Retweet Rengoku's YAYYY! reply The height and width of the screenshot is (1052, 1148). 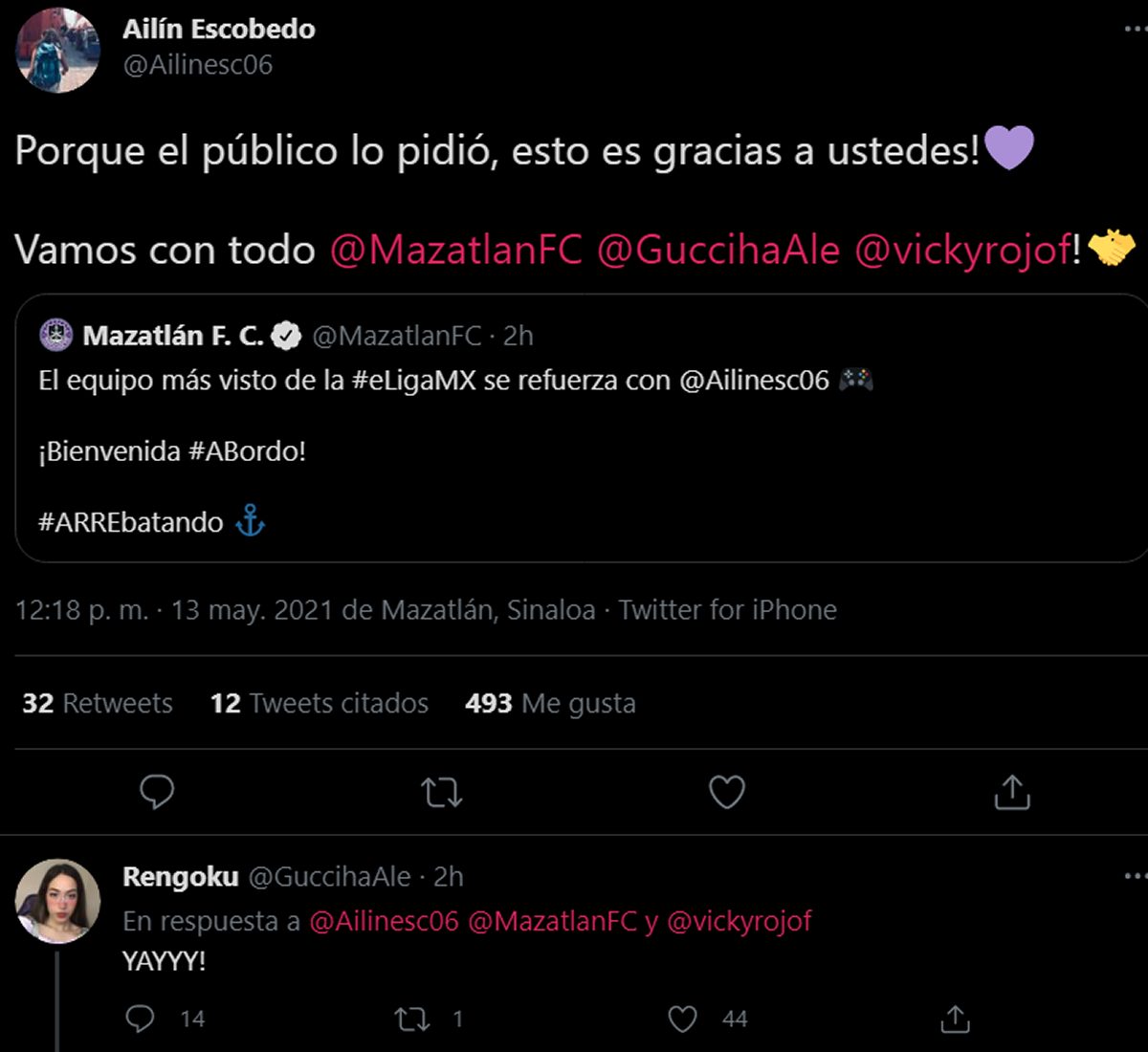click(412, 1019)
